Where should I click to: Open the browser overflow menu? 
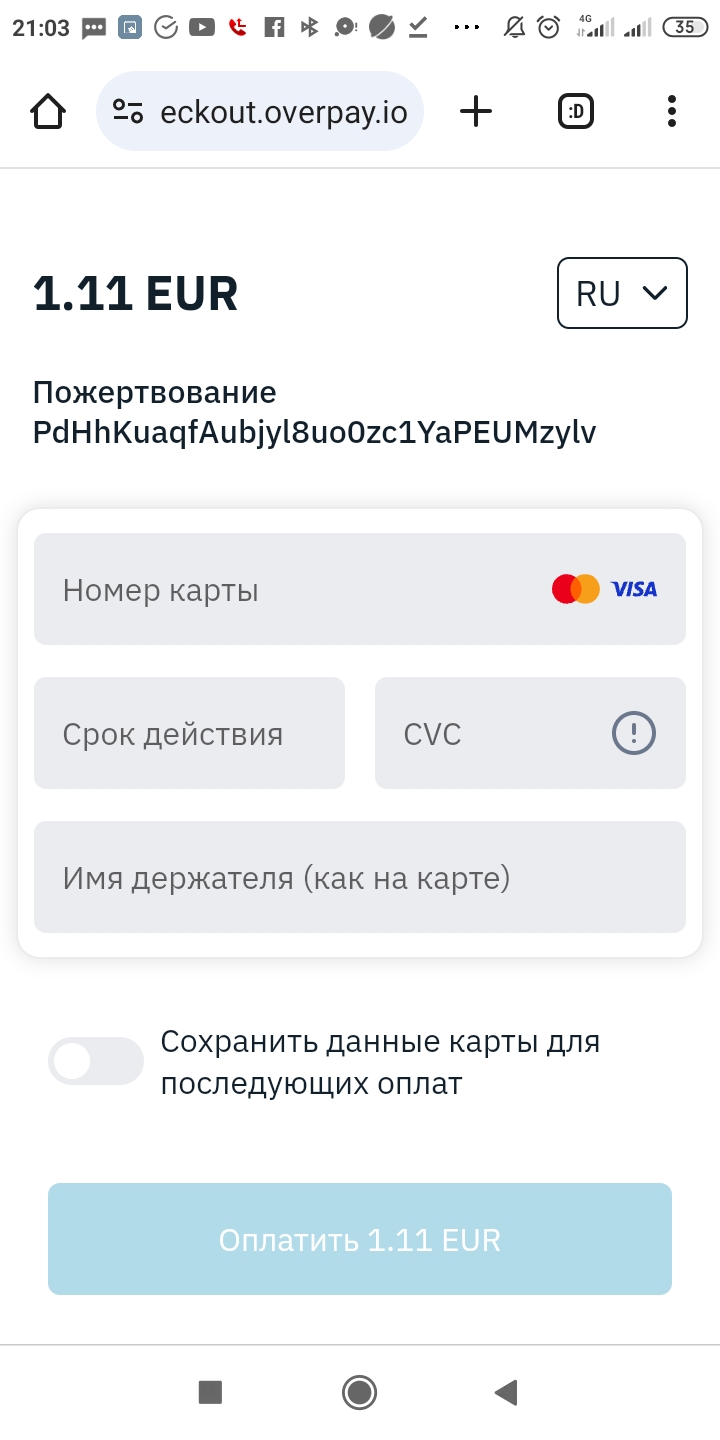coord(672,111)
